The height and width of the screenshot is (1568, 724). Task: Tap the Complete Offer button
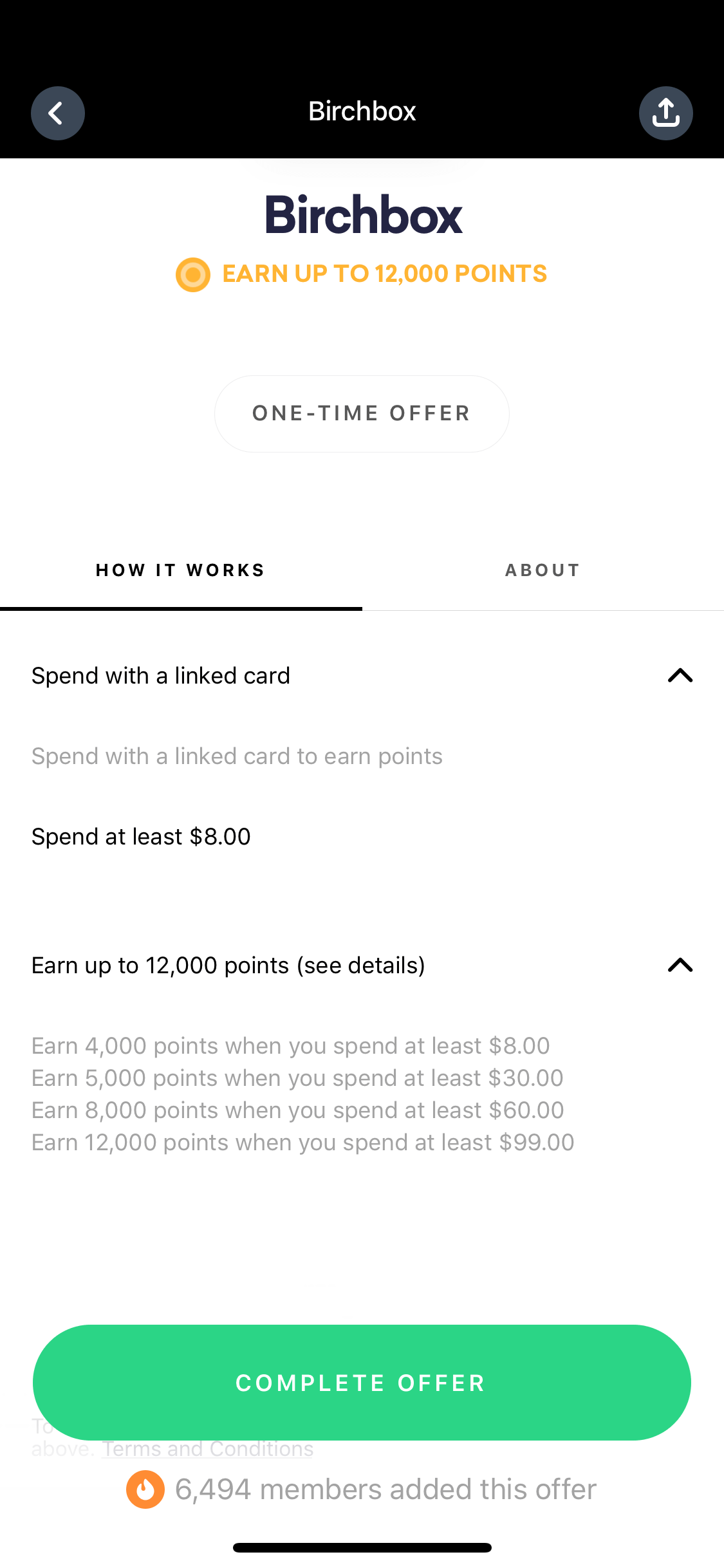point(362,1382)
